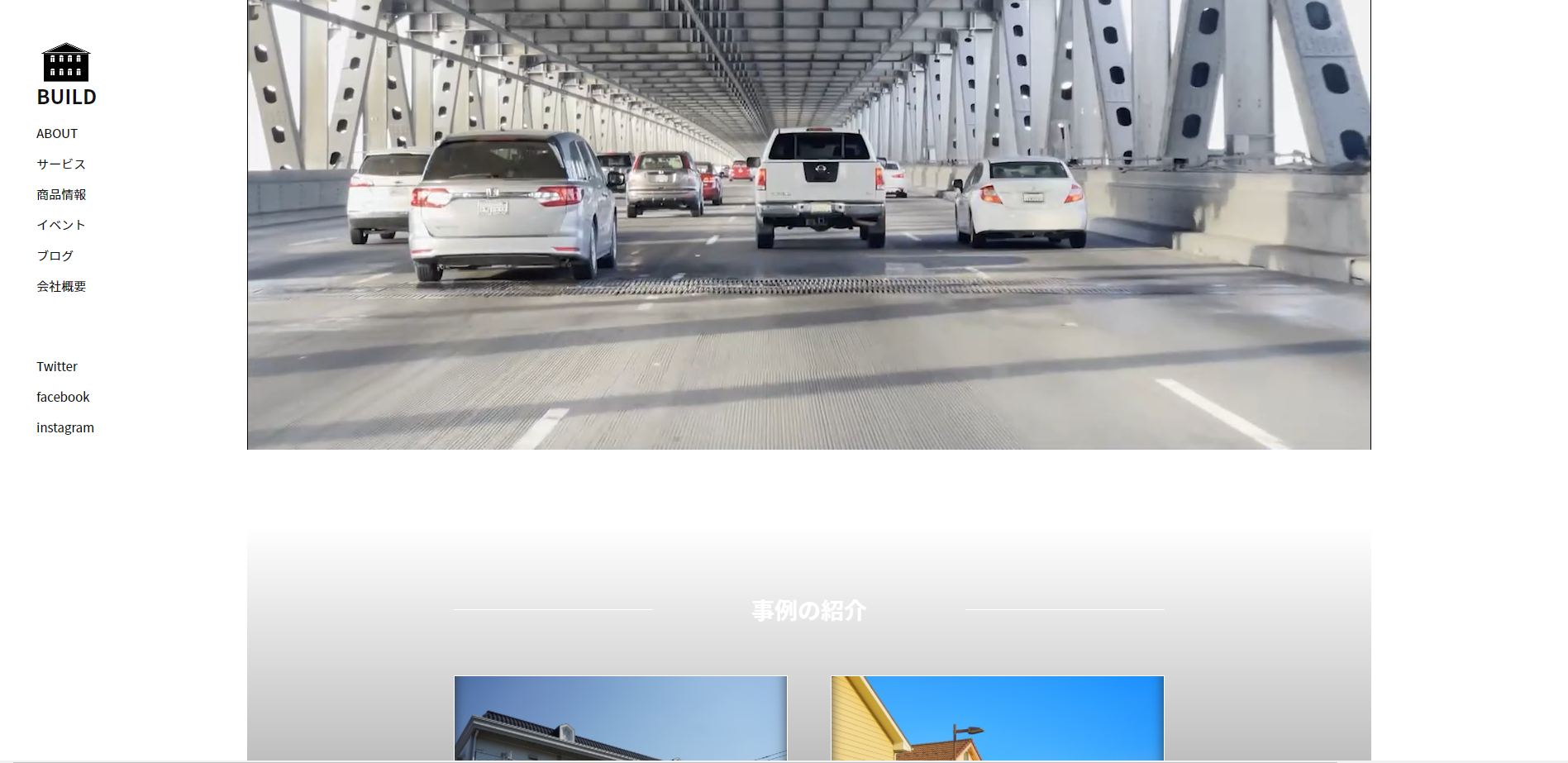Viewport: 1568px width, 763px height.
Task: Open 商品情報 page
Action: point(61,194)
